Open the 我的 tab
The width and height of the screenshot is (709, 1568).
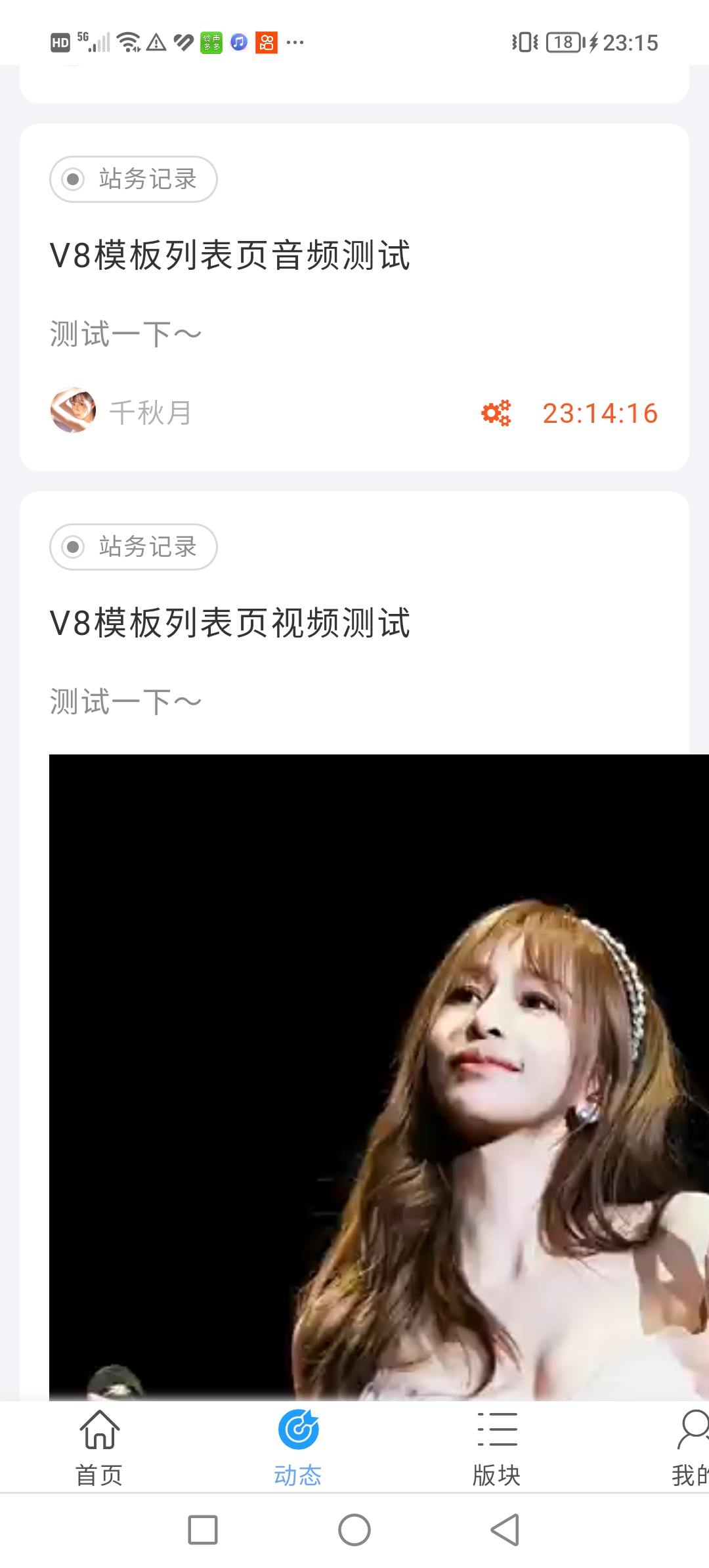(689, 1448)
